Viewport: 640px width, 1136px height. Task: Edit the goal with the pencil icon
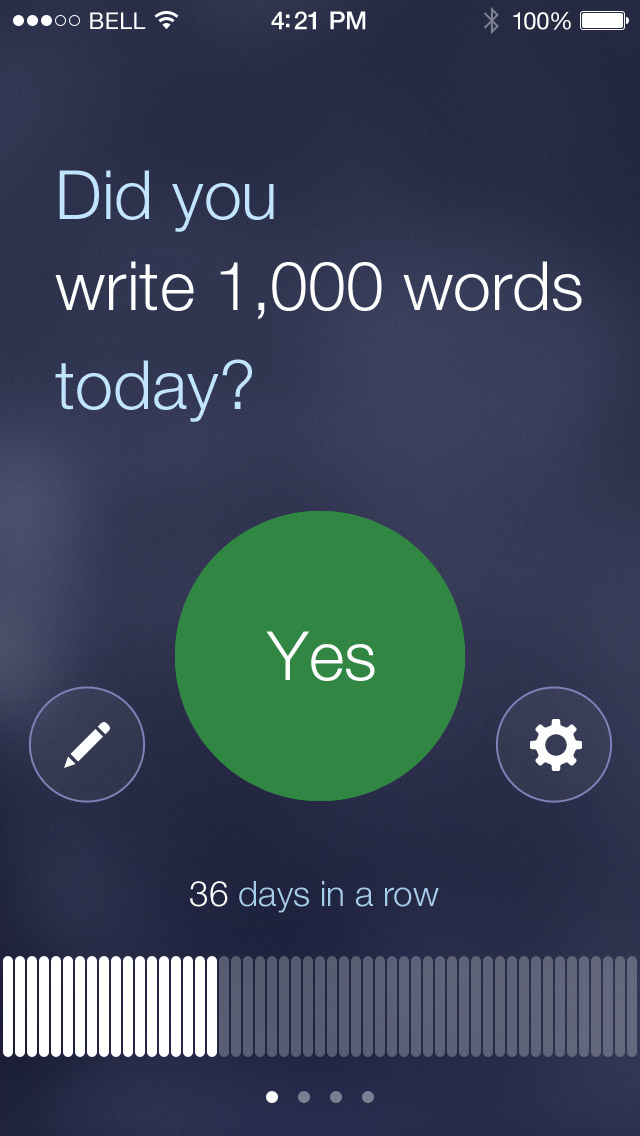click(x=87, y=744)
